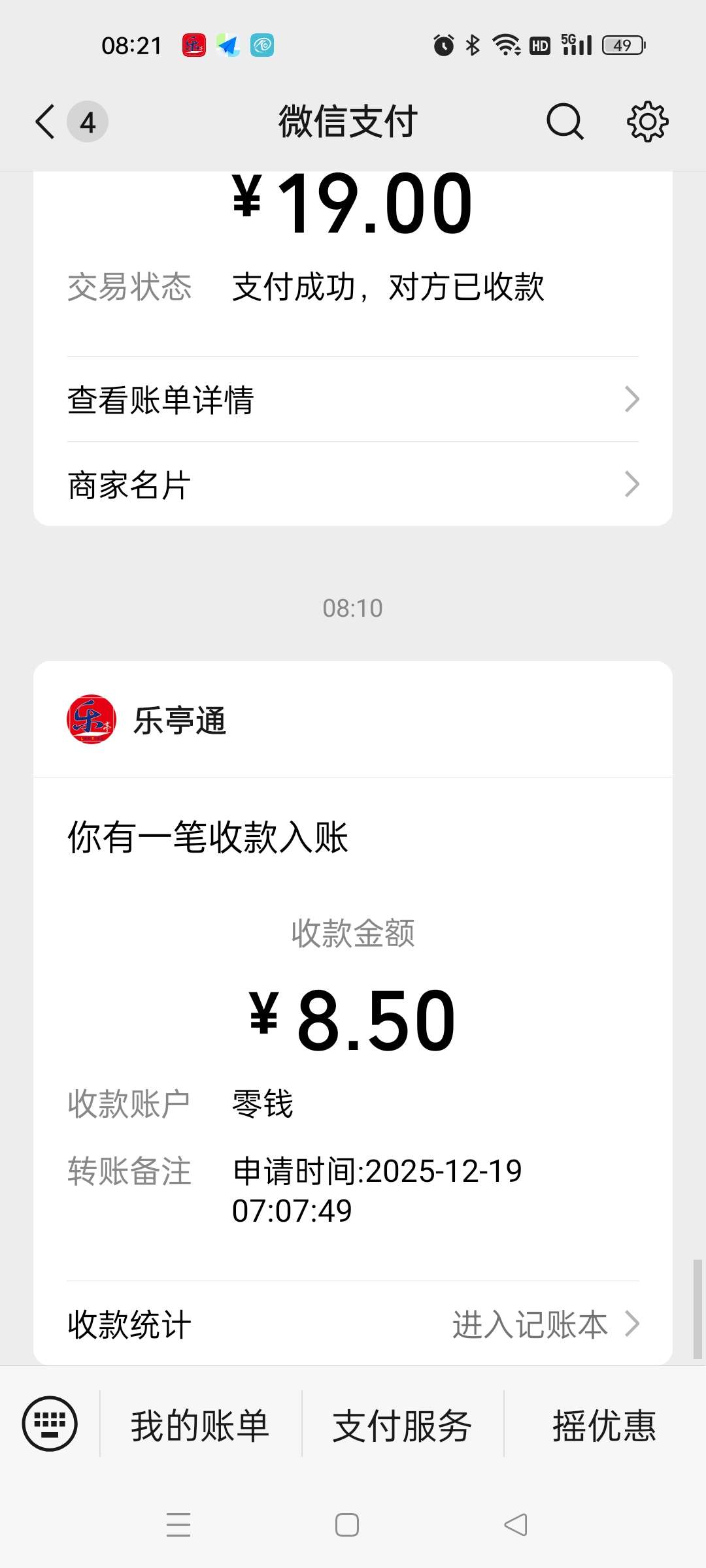Screen dimensions: 706x1568
Task: Open the recent apps view
Action: (178, 1525)
